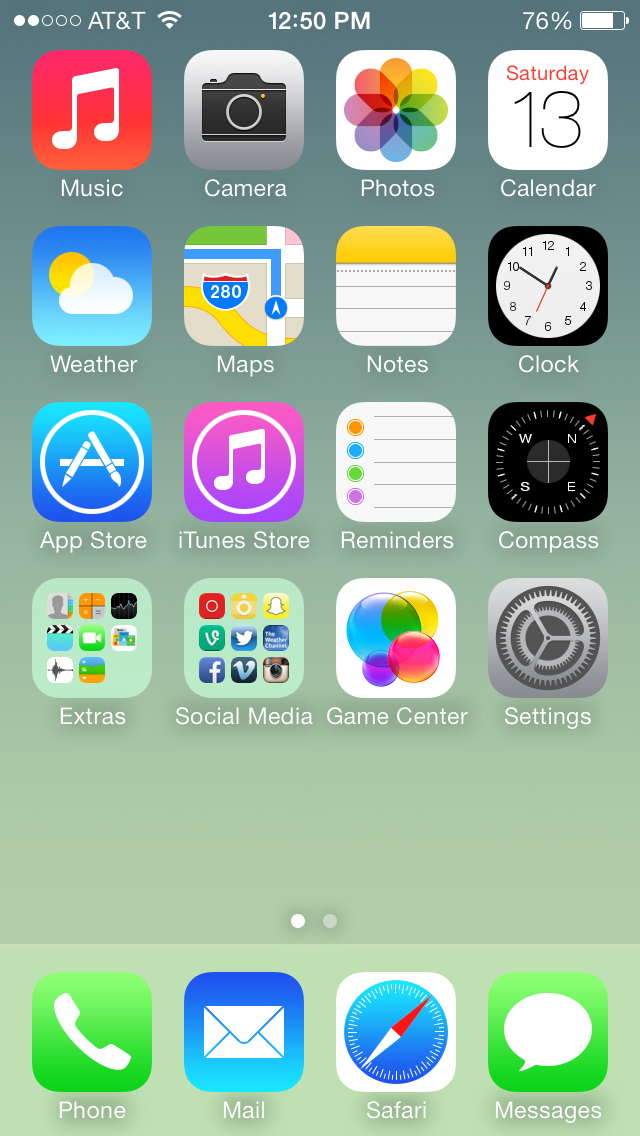Viewport: 640px width, 1136px height.
Task: Open the Social Media folder
Action: pos(244,638)
